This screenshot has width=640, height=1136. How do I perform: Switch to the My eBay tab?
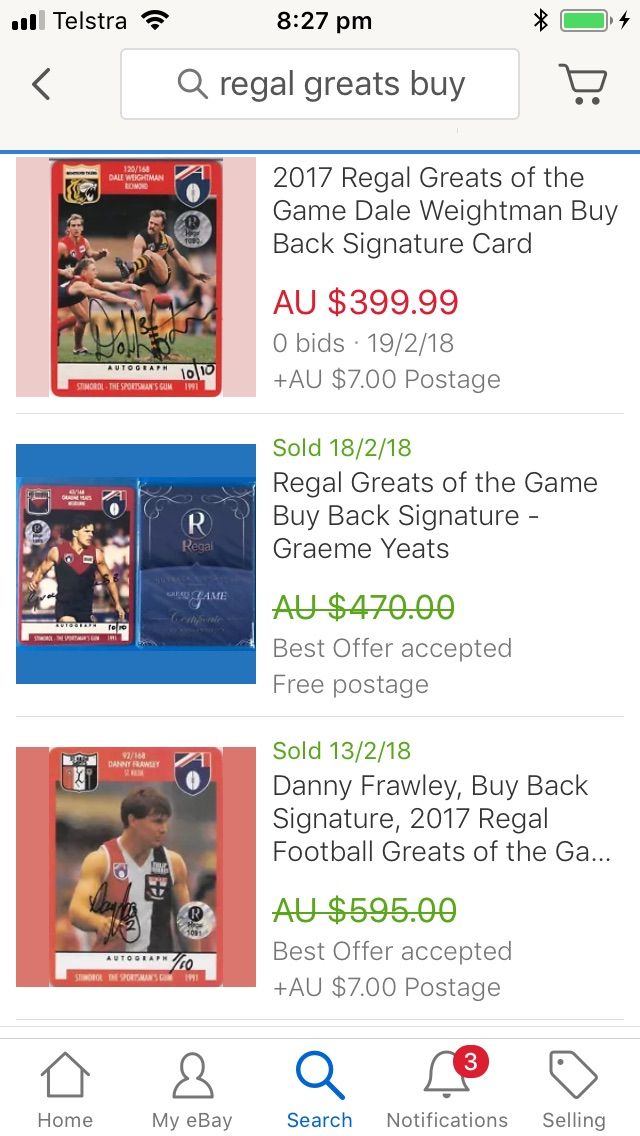pos(192,1090)
